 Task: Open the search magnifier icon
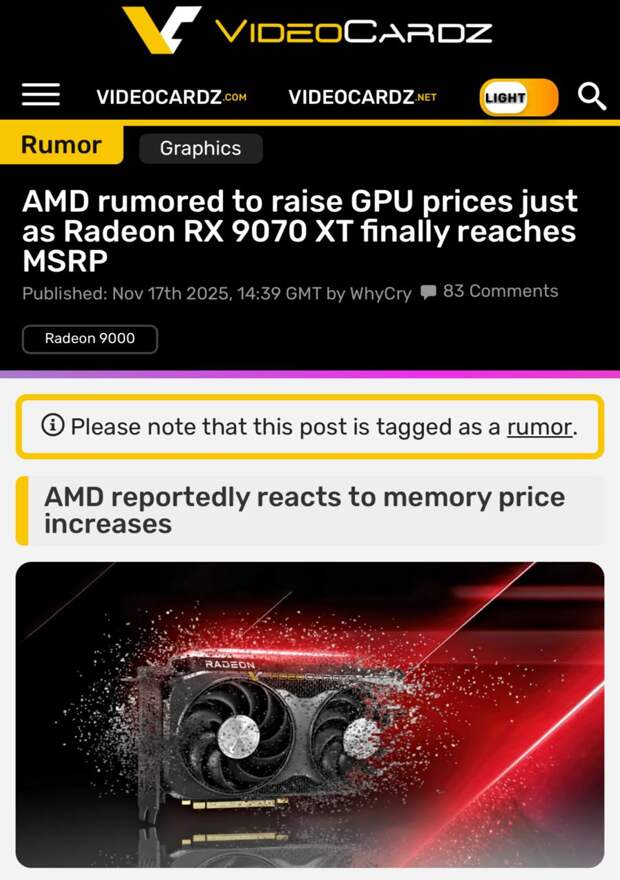coord(592,96)
